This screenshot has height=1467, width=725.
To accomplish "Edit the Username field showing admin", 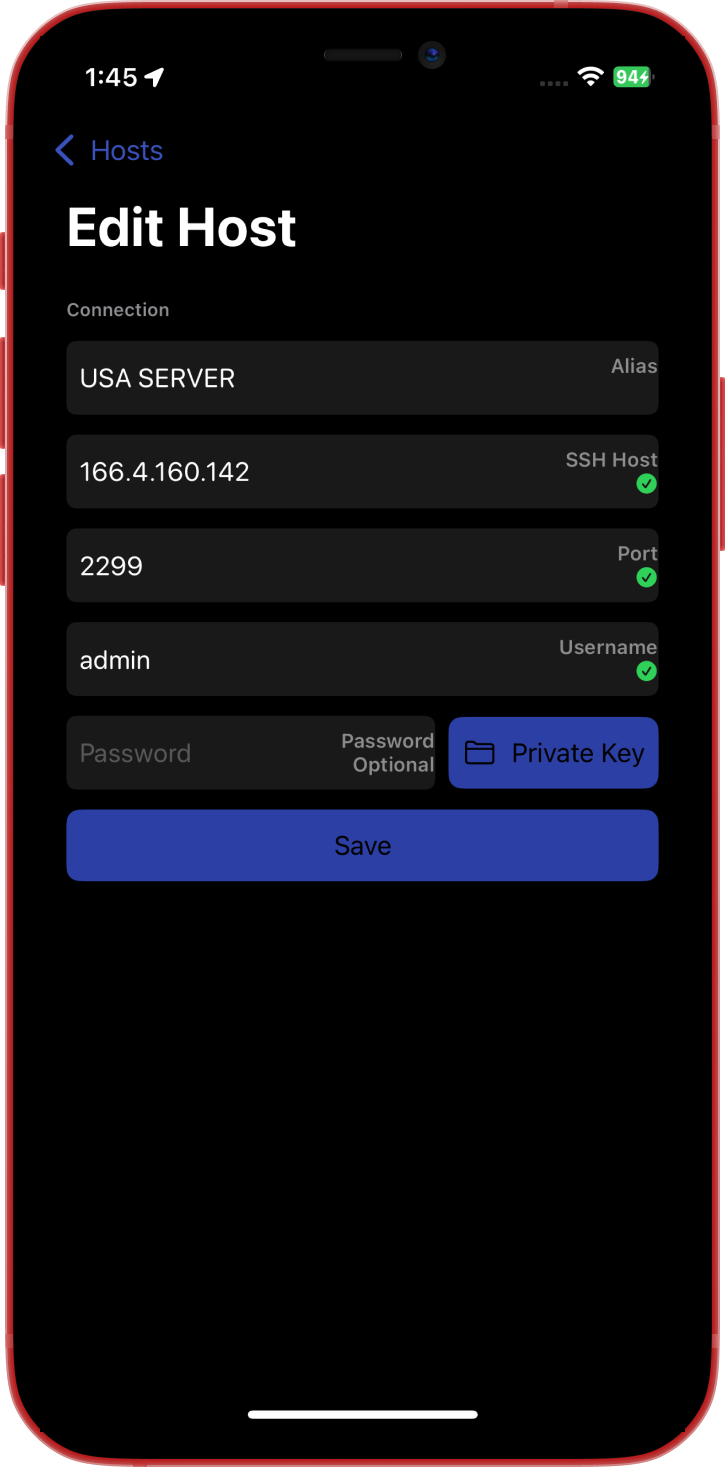I will click(362, 660).
